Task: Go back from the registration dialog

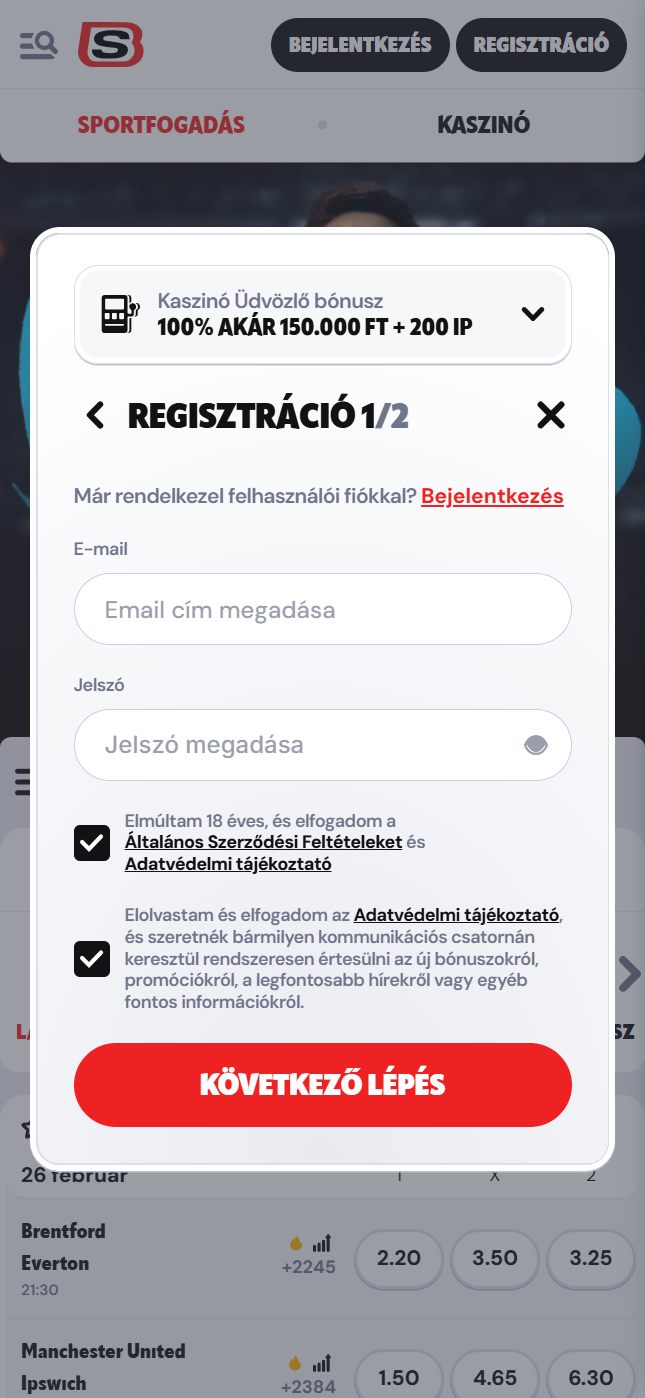Action: click(96, 415)
